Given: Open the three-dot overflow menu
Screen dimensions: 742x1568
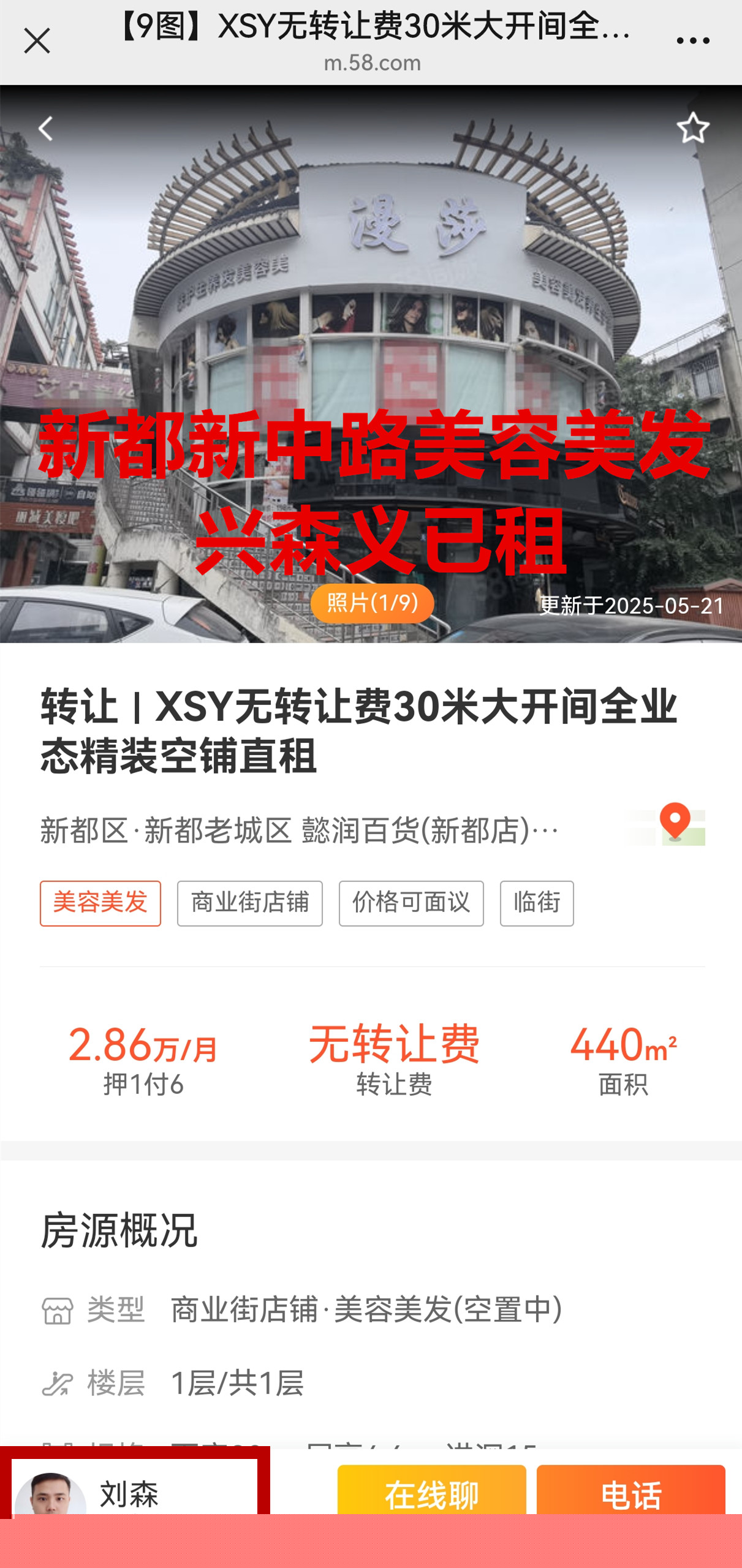Looking at the screenshot, I should 692,42.
